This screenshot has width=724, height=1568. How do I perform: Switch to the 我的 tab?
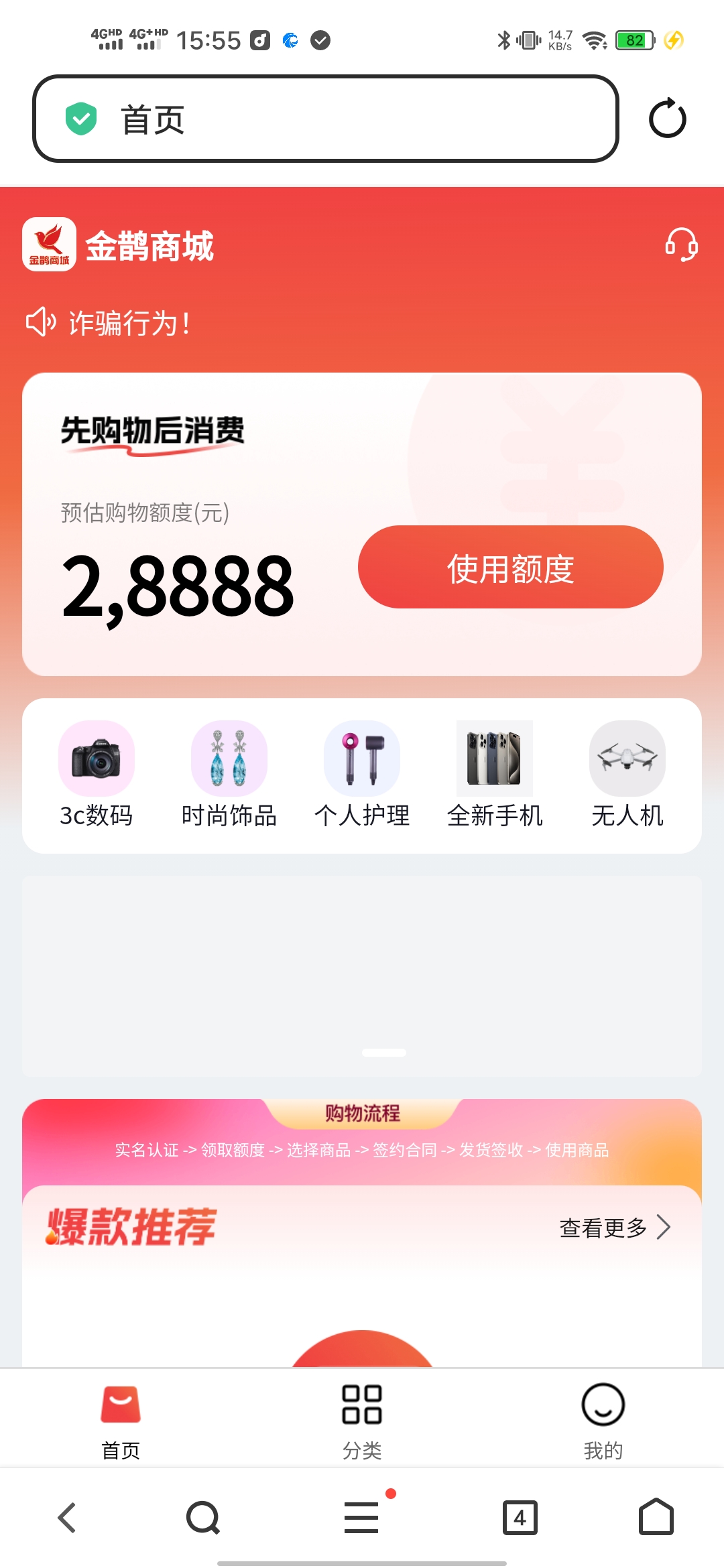603,1418
